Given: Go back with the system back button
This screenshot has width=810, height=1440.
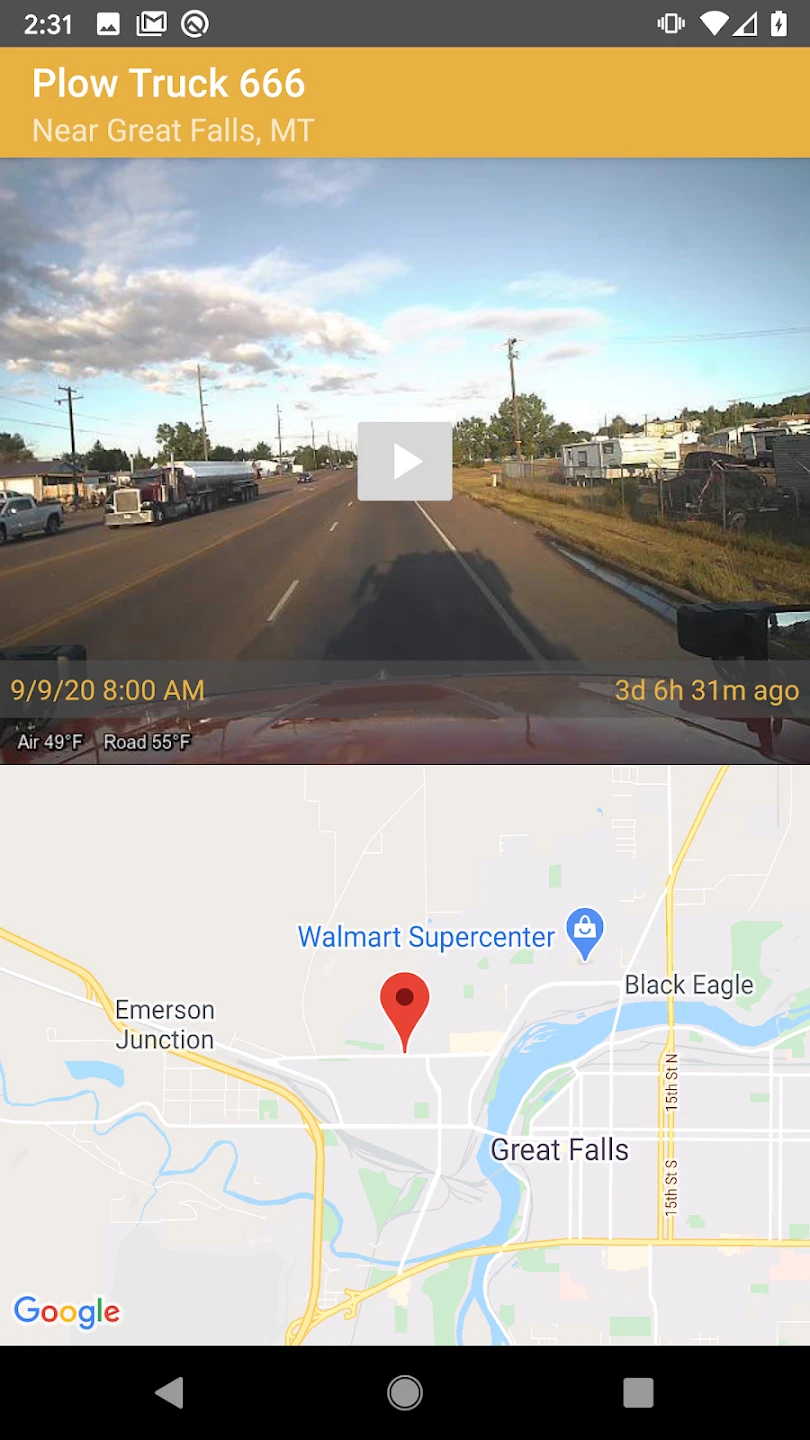Looking at the screenshot, I should click(170, 1392).
